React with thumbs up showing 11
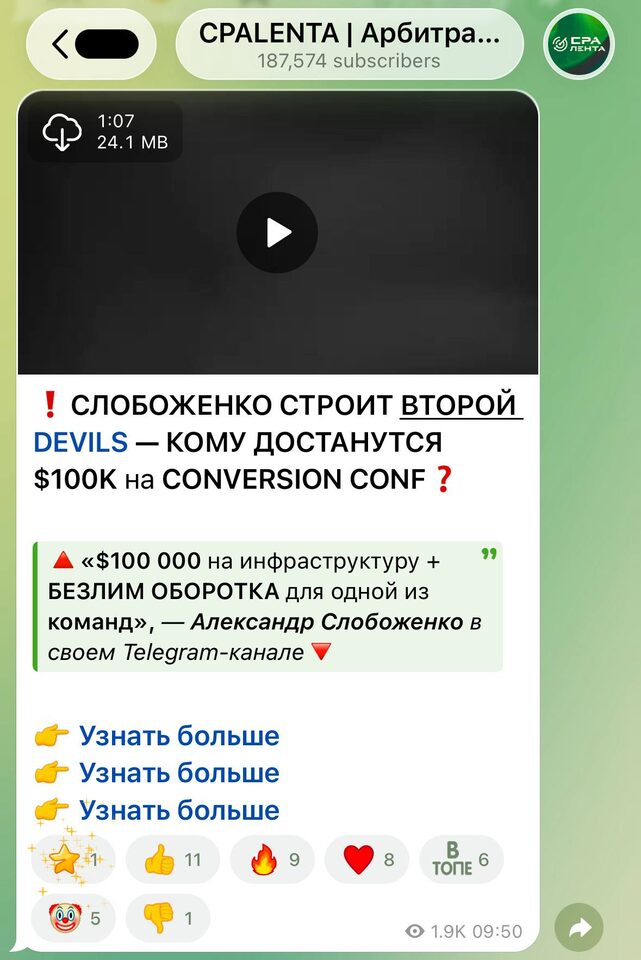The height and width of the screenshot is (960, 641). 173,860
